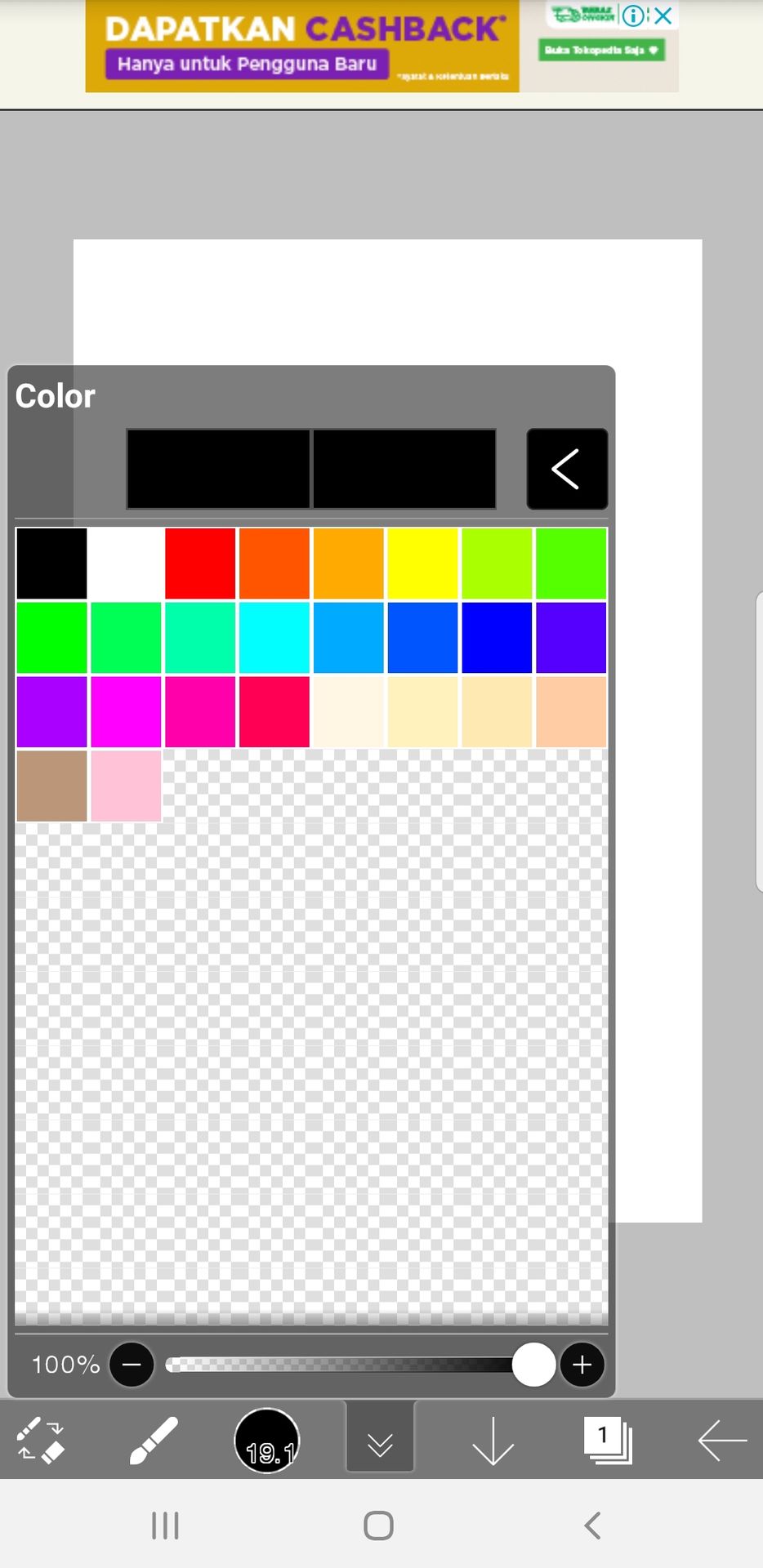The height and width of the screenshot is (1568, 763).
Task: Open the system recent apps button
Action: [166, 1526]
